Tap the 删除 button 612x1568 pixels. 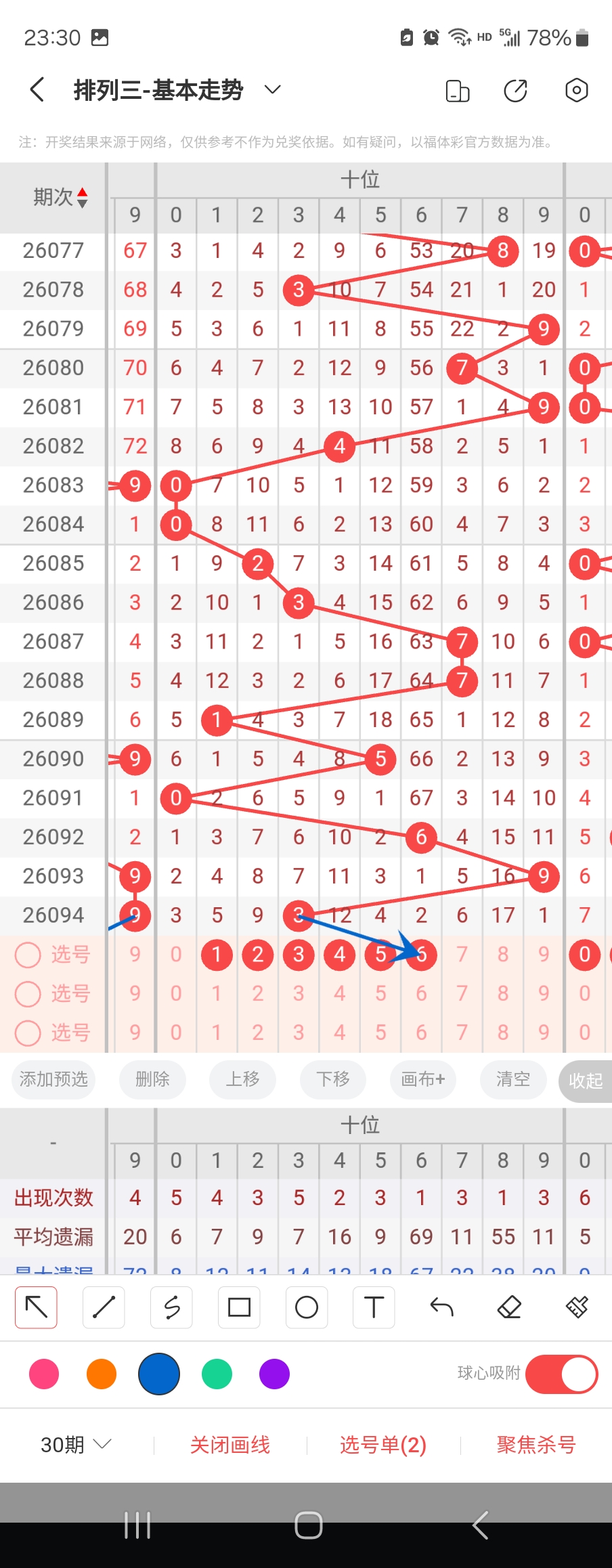(152, 1079)
